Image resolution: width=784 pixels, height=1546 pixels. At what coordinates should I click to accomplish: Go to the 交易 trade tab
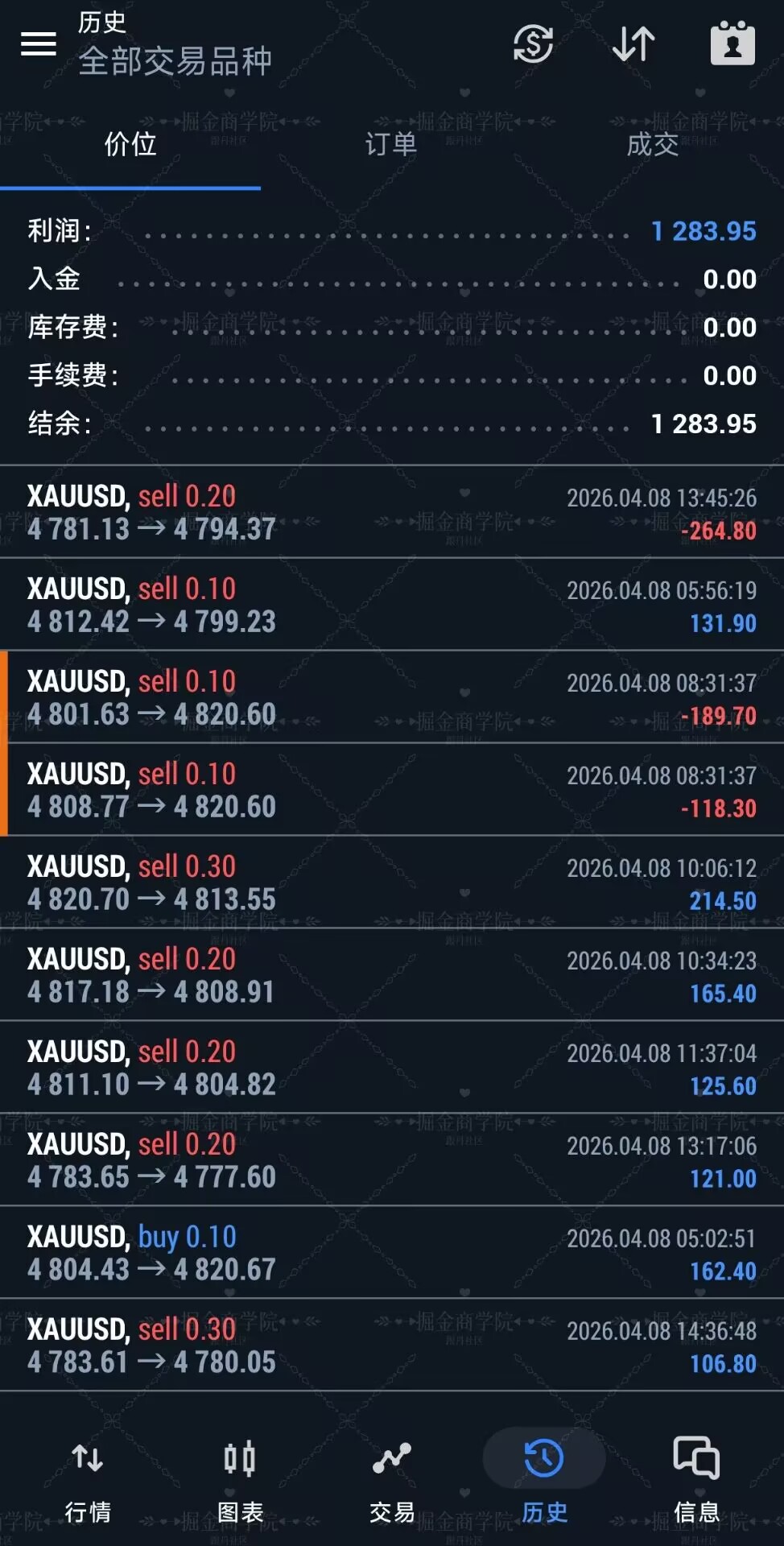coord(392,1480)
